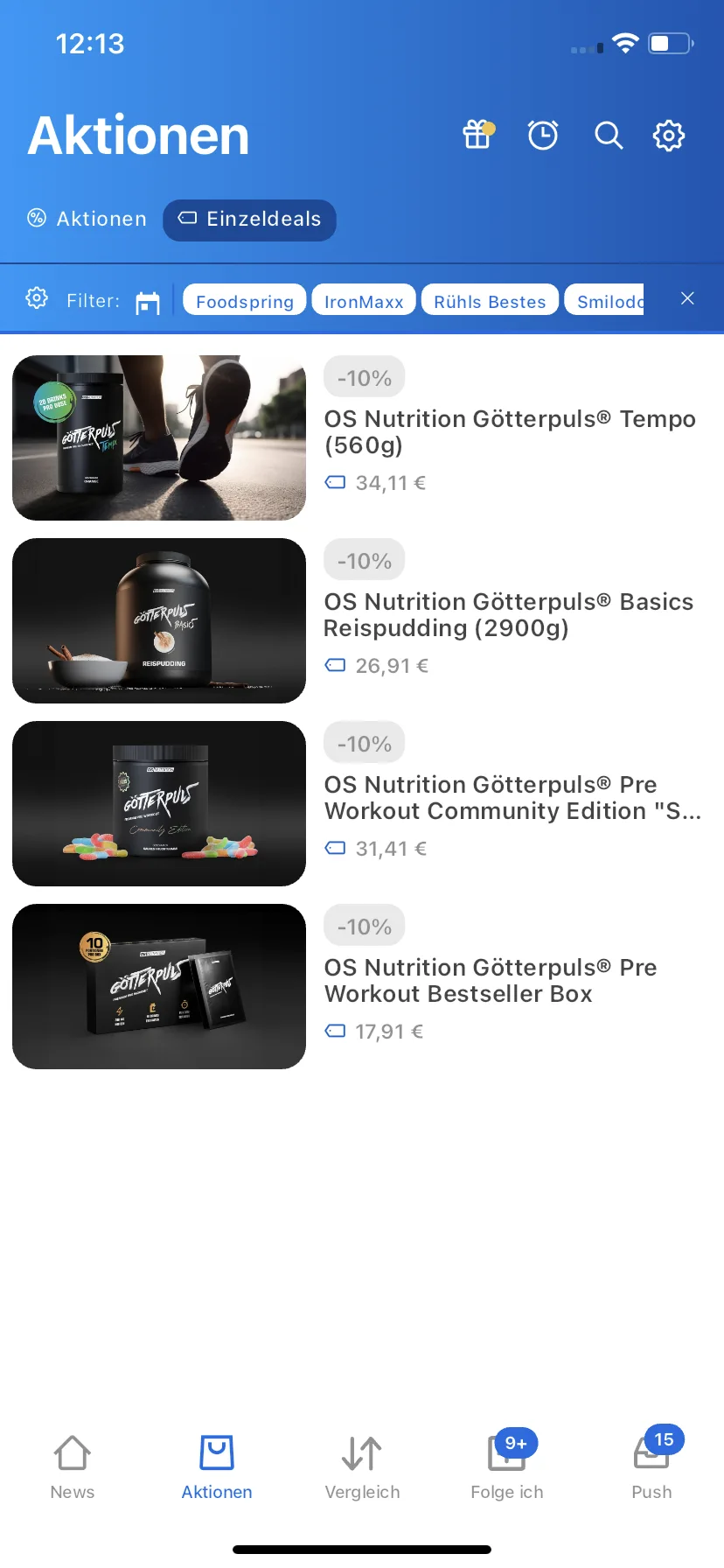The height and width of the screenshot is (1568, 724).
Task: Switch to the Aktionen segment
Action: click(87, 219)
